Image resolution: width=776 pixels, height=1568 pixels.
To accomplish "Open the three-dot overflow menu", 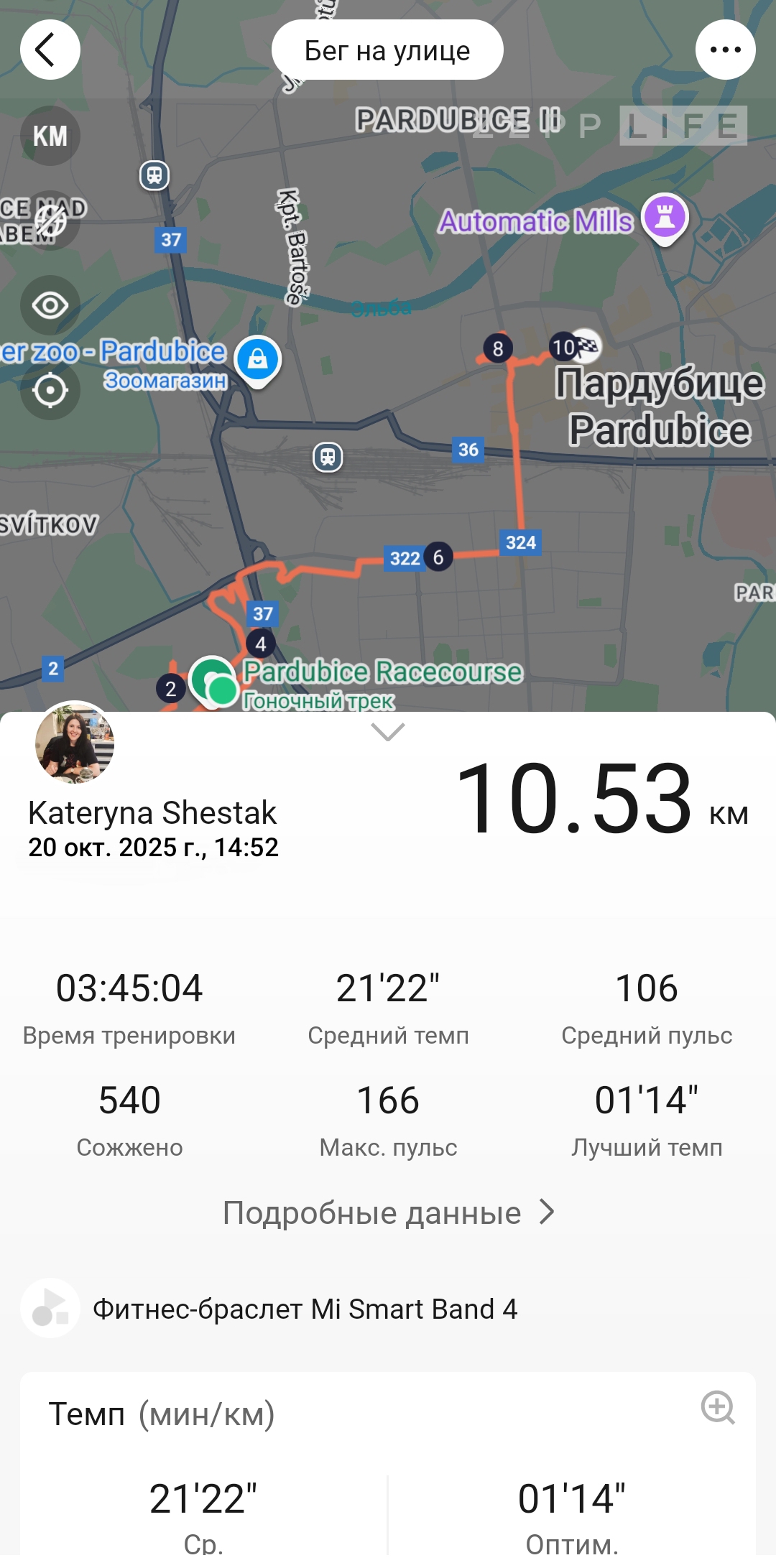I will [725, 50].
